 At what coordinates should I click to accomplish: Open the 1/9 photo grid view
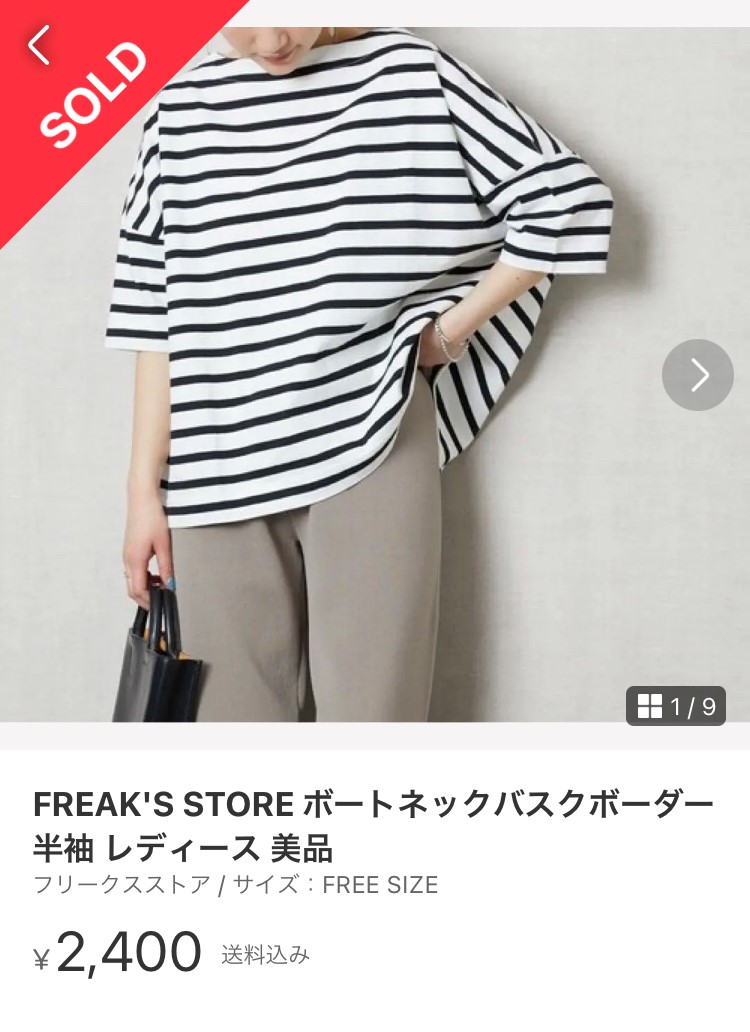pos(676,706)
